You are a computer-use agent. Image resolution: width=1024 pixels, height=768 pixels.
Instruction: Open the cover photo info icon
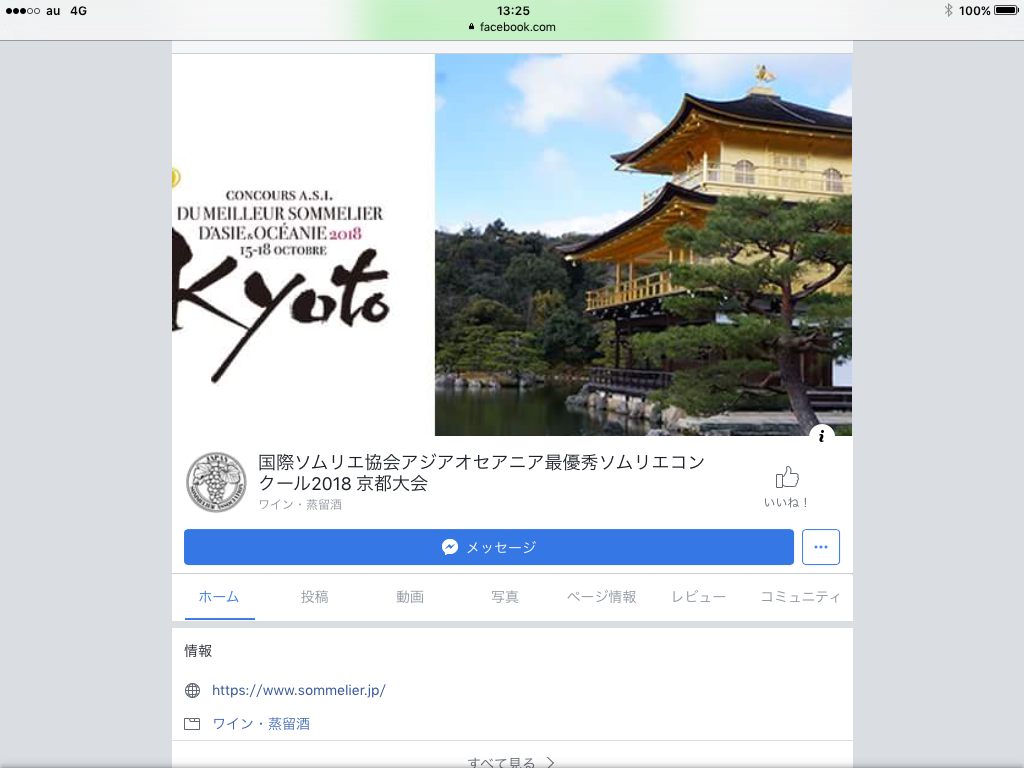click(x=821, y=436)
